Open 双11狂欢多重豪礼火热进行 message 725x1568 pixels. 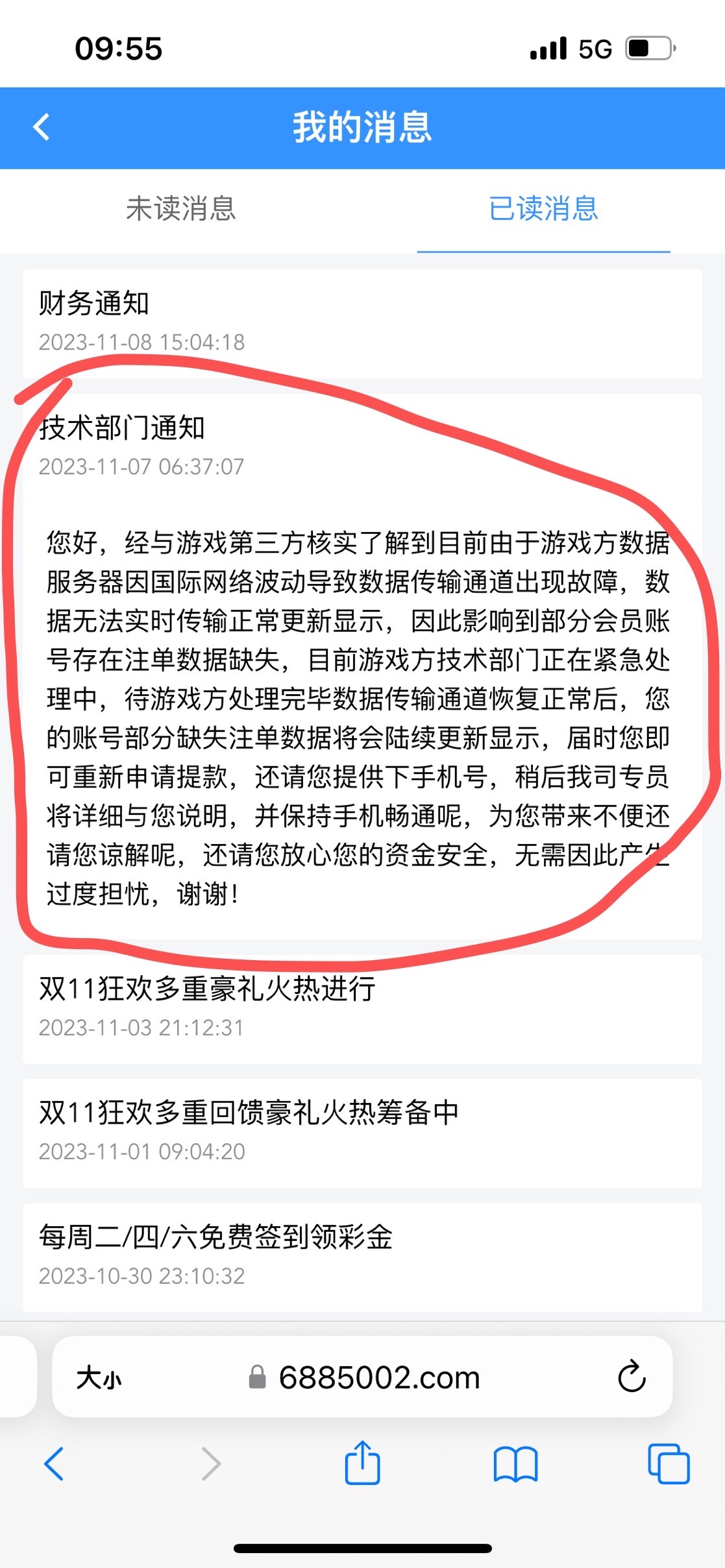click(x=362, y=1007)
